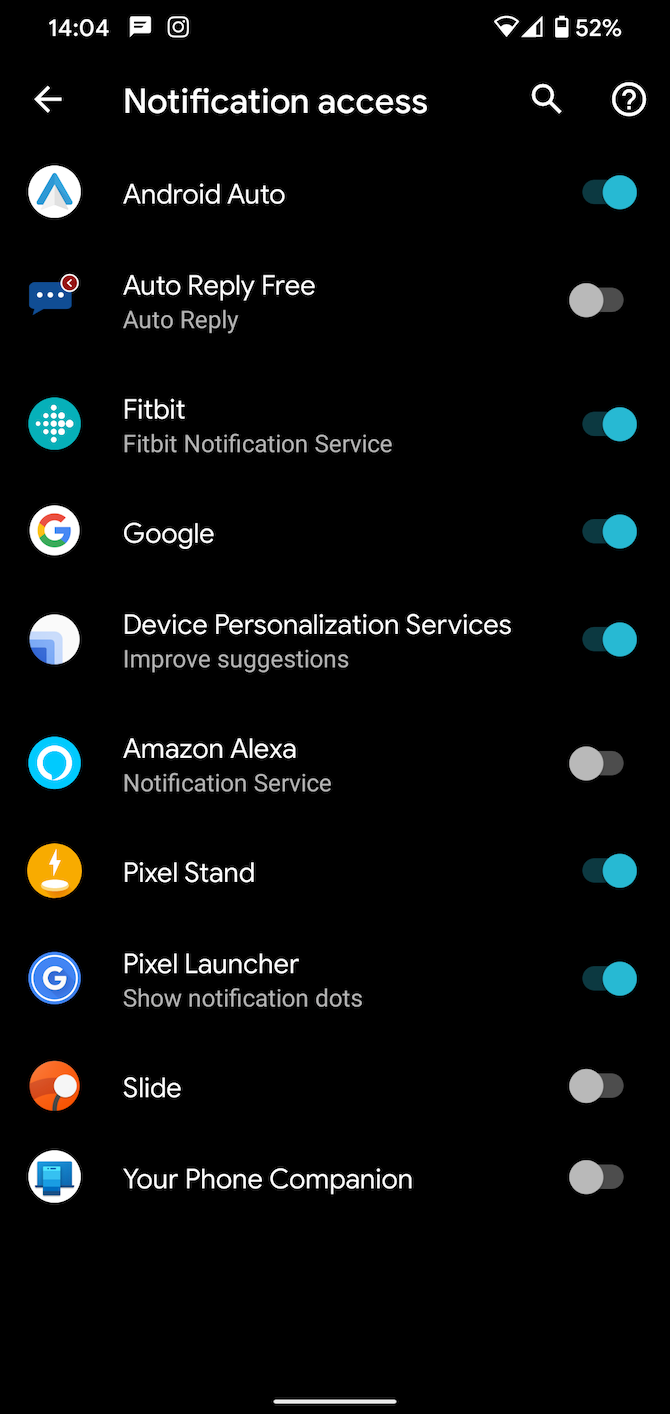Switch off Google notification access

click(609, 532)
